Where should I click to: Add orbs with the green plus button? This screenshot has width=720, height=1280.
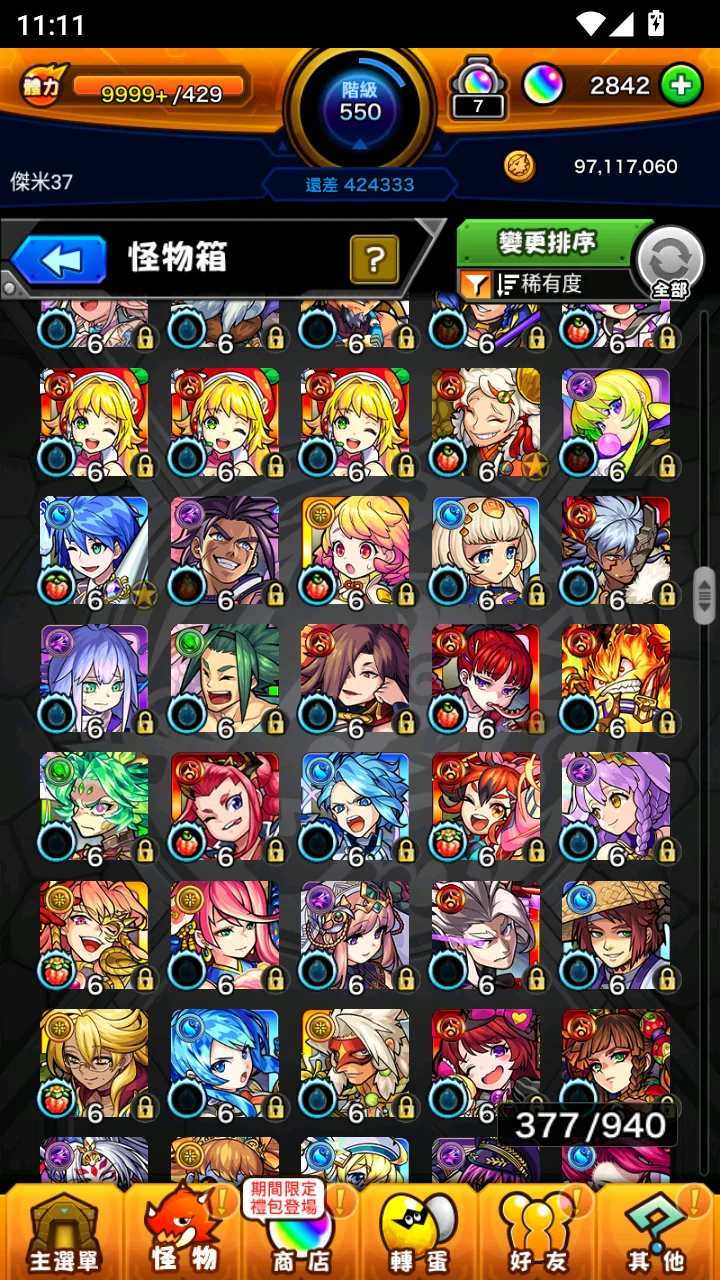pyautogui.click(x=680, y=86)
